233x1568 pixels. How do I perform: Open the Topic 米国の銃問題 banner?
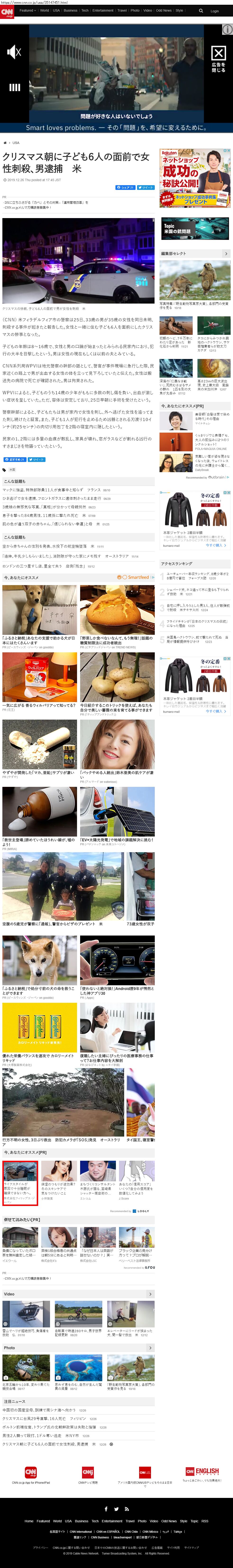coord(195,229)
